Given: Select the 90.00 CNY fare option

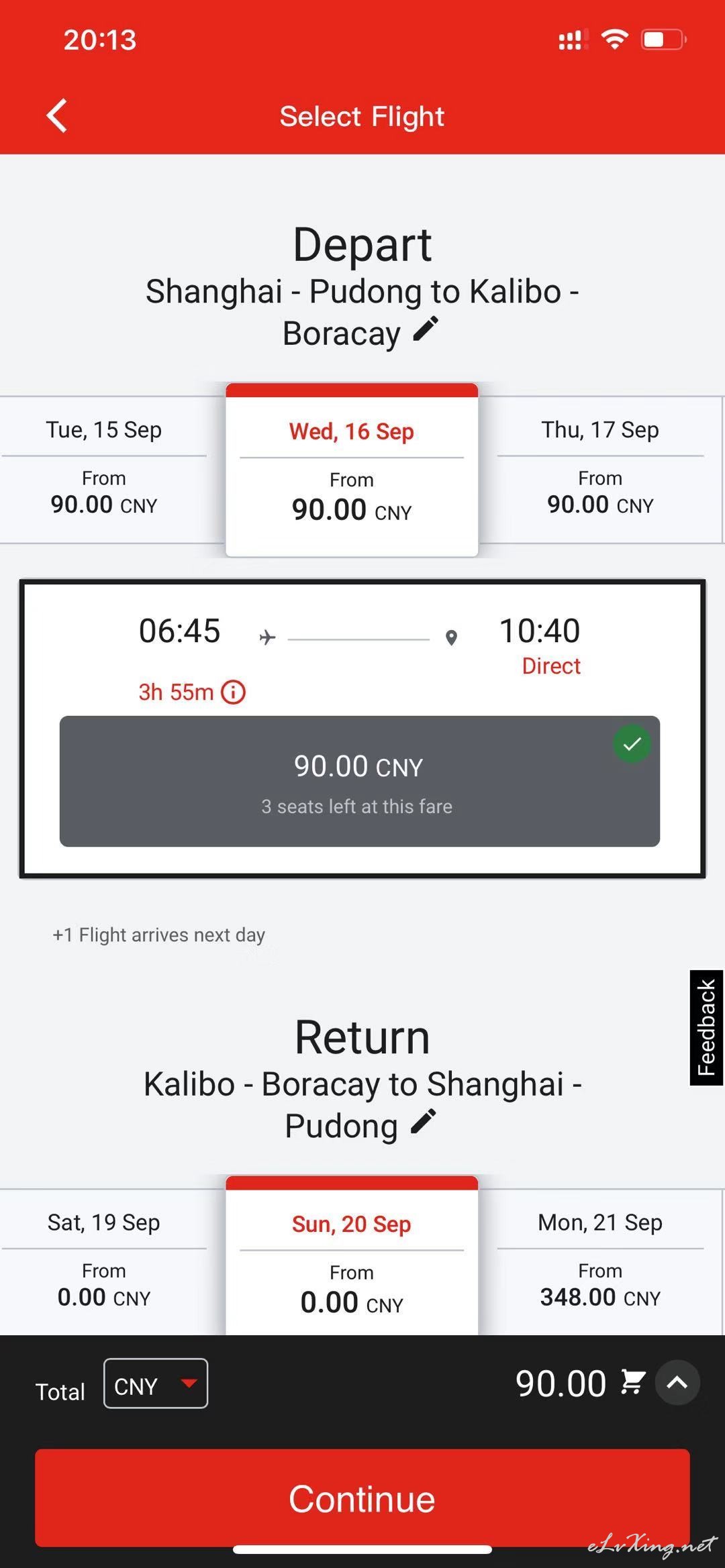Looking at the screenshot, I should (360, 781).
